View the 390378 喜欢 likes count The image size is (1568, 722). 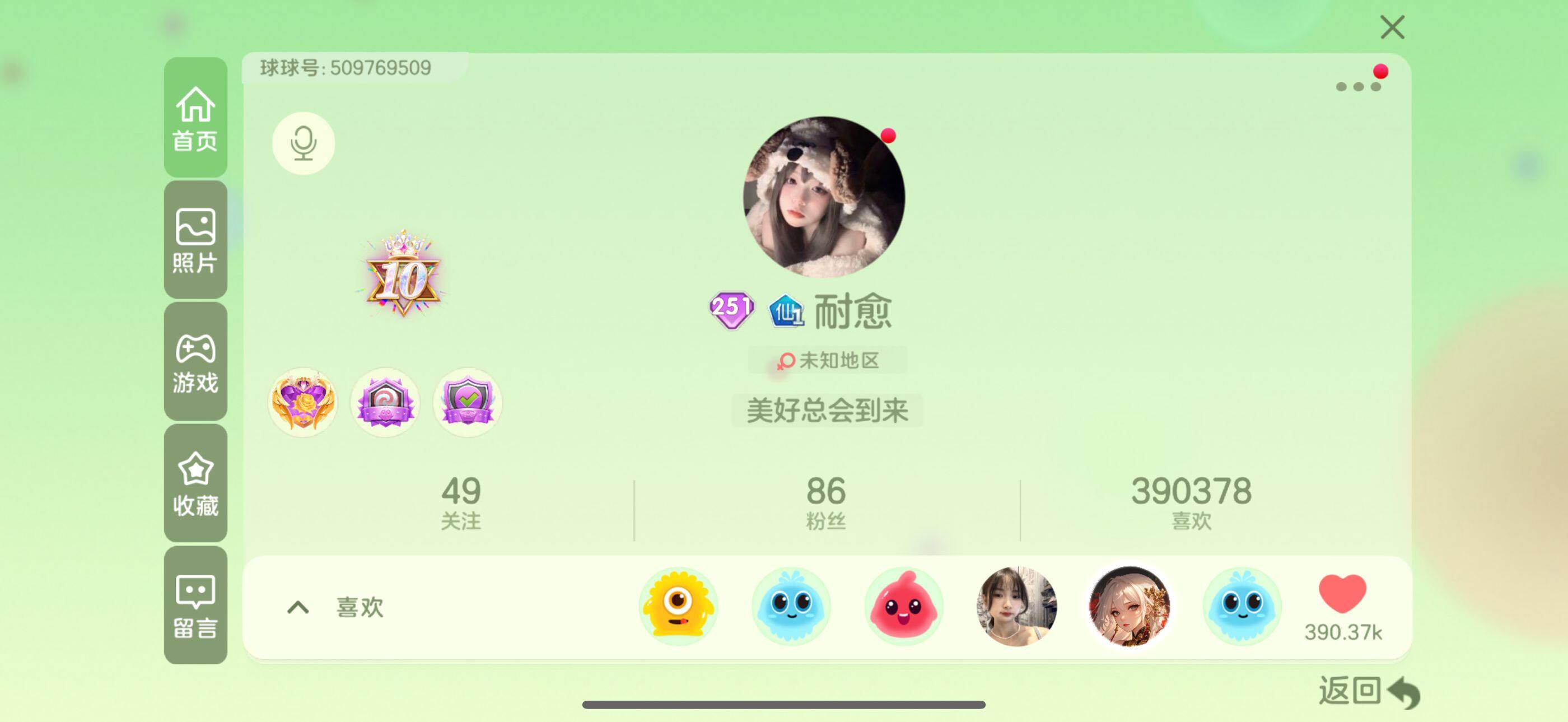[1191, 503]
